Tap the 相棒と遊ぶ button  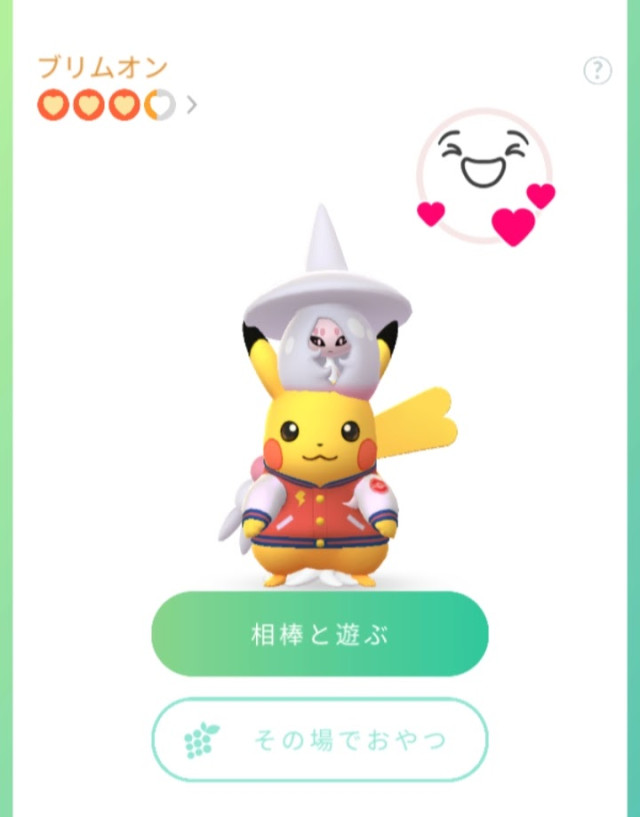(319, 635)
